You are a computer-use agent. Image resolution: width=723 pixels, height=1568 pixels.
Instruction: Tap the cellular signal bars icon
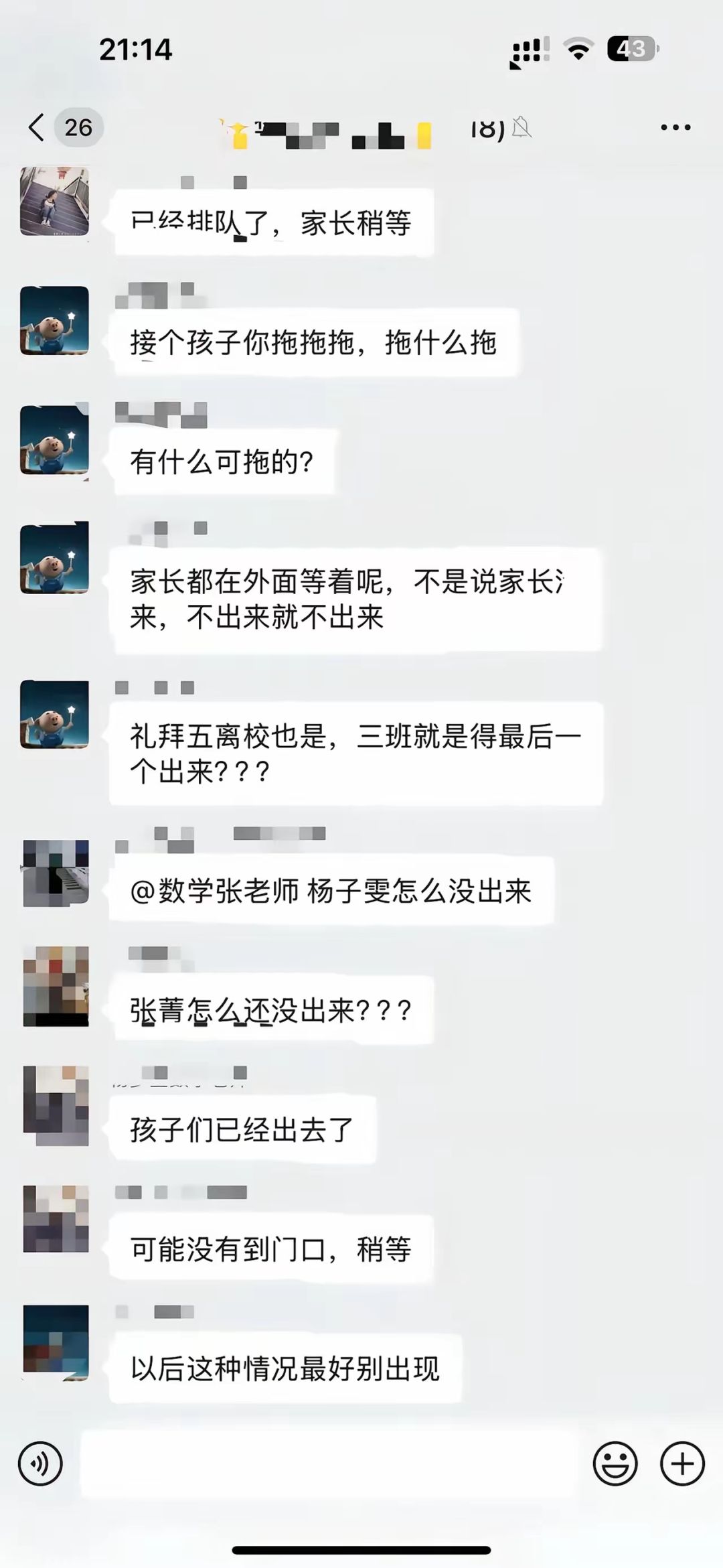528,50
